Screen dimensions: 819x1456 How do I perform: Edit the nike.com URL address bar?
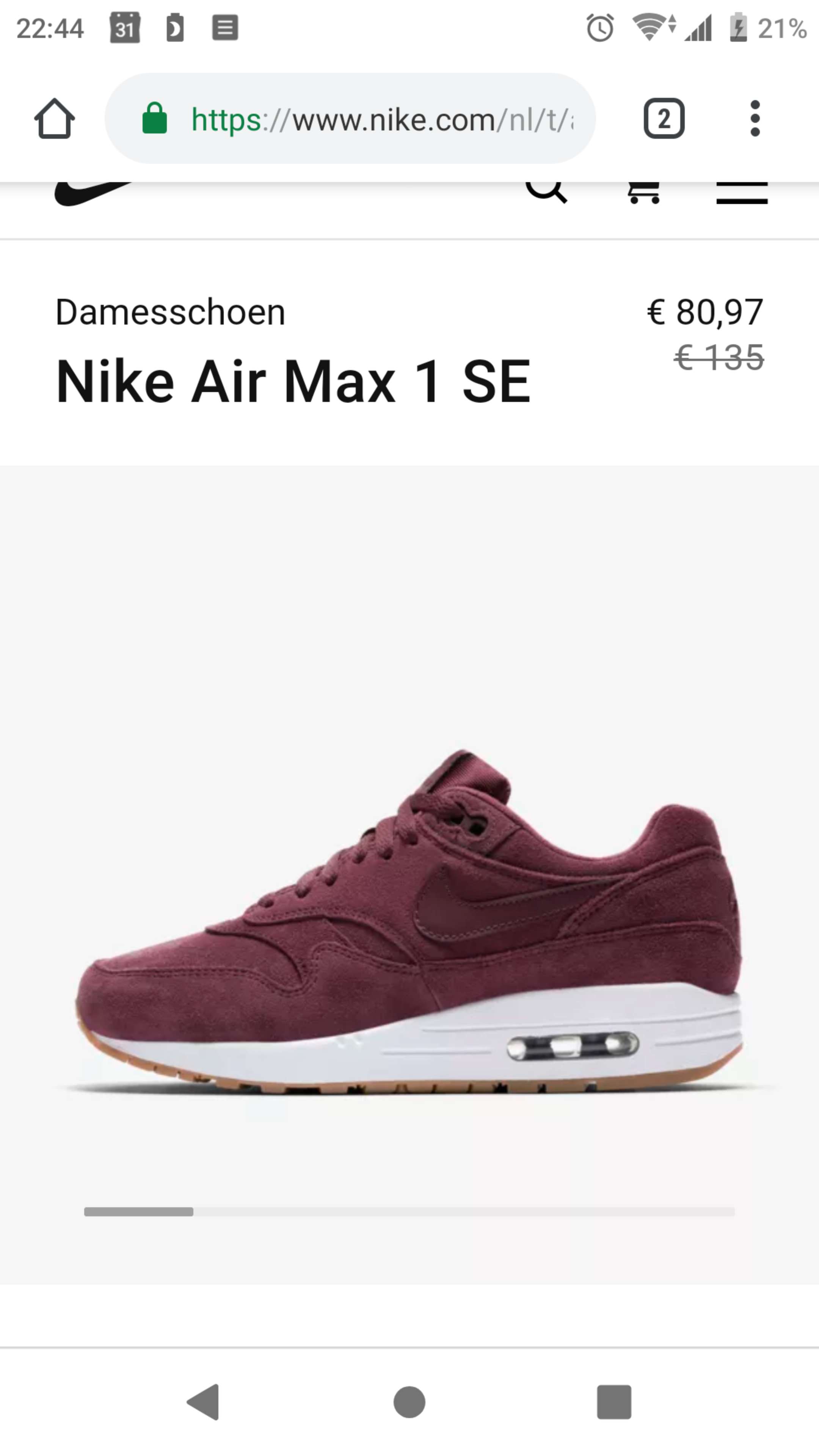pyautogui.click(x=350, y=119)
